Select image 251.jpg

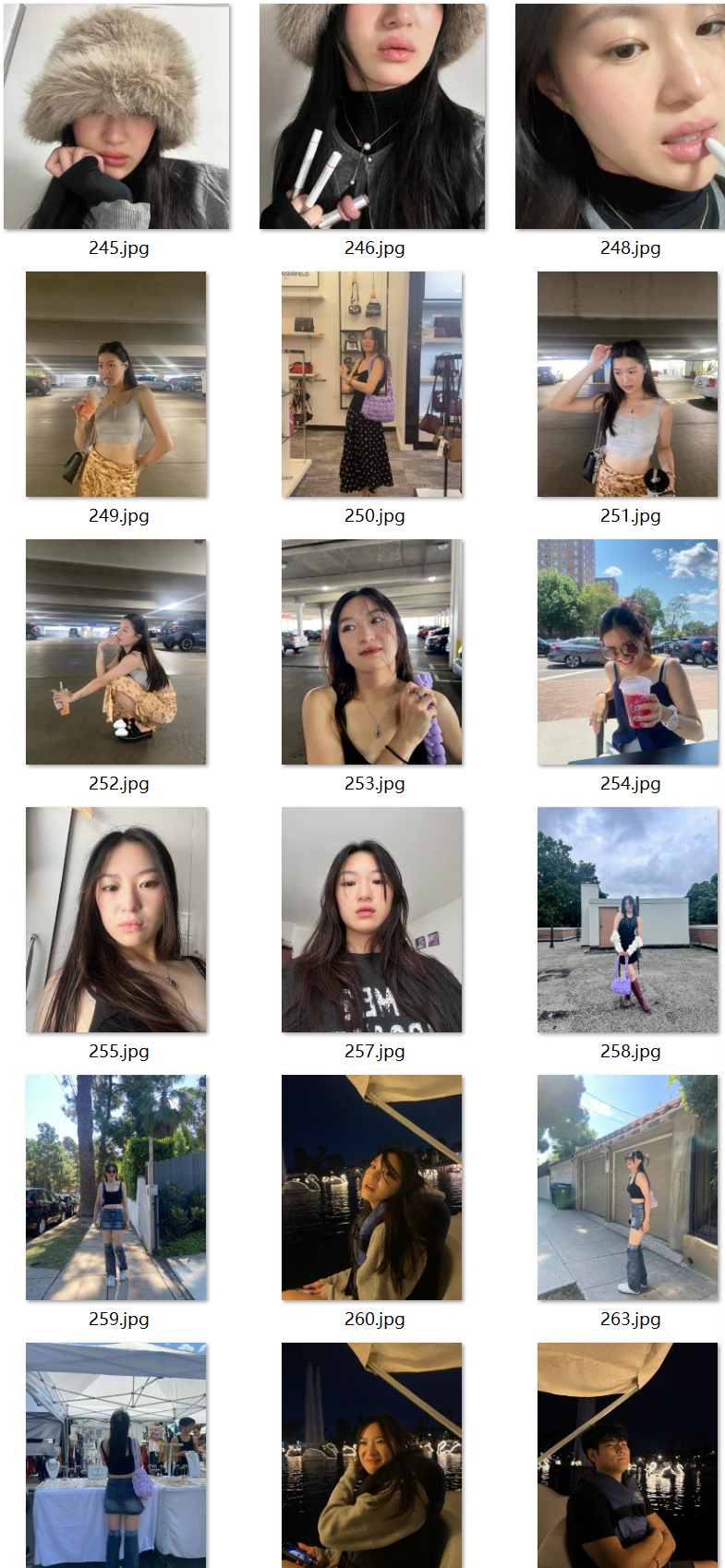click(628, 384)
